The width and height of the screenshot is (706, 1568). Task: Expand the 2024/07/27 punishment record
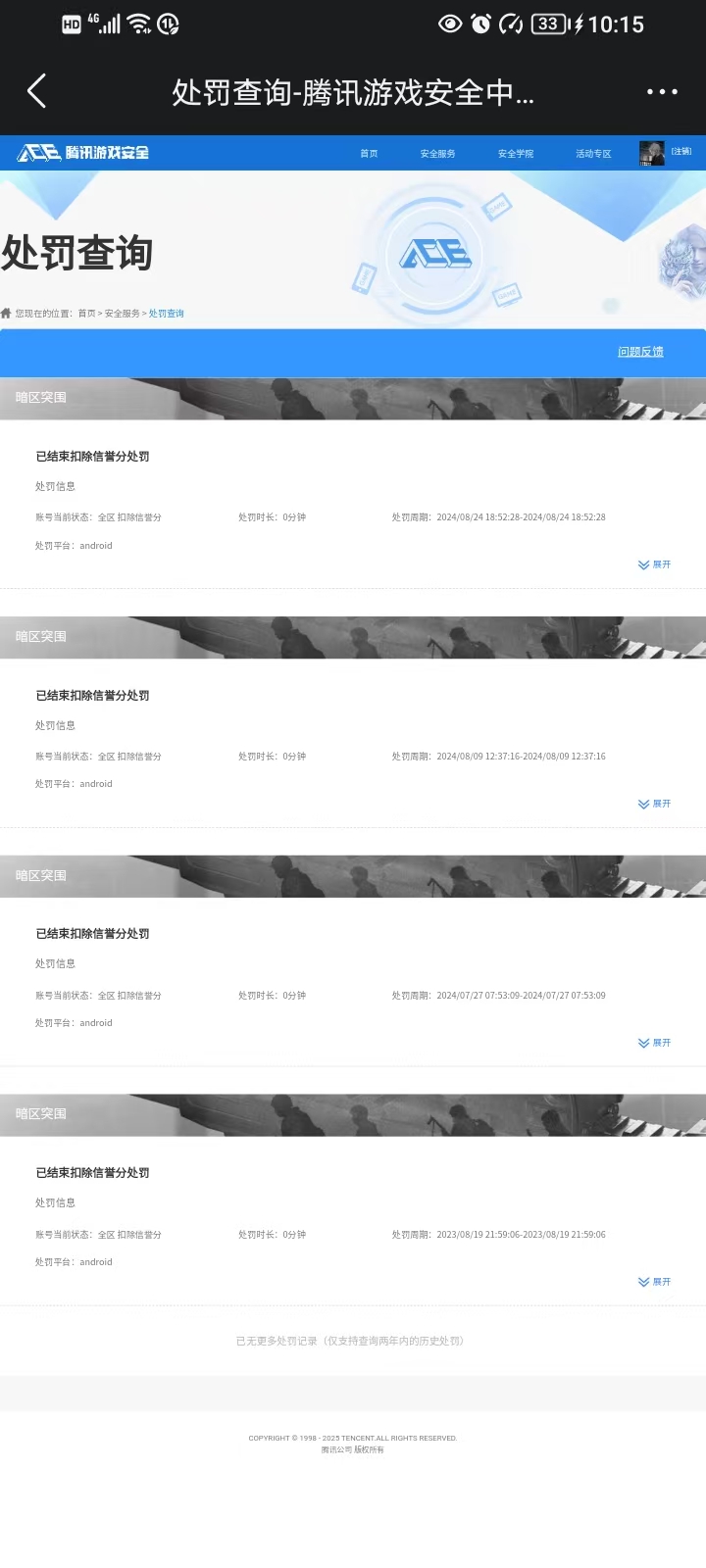[x=655, y=1043]
